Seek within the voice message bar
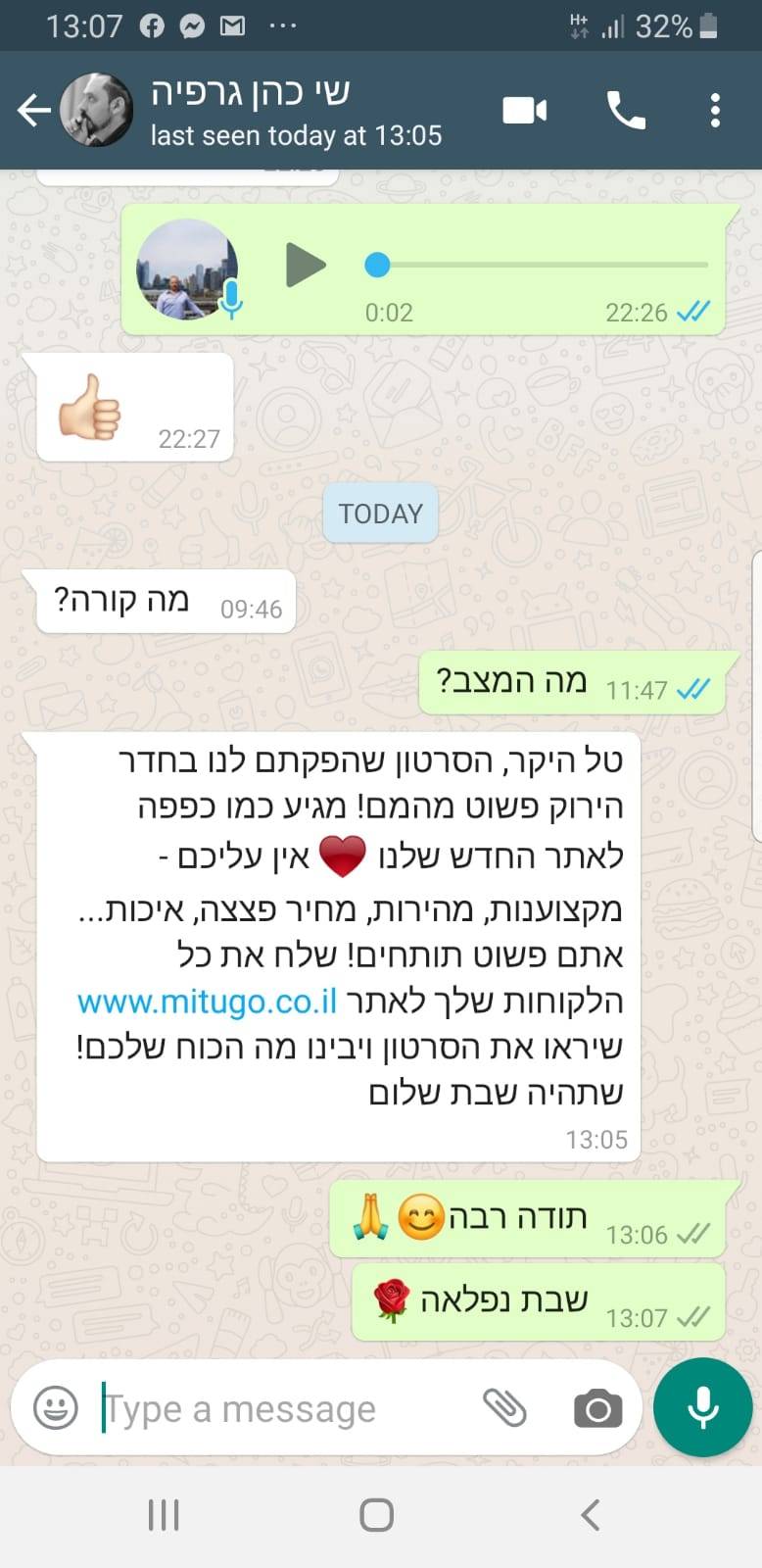Image resolution: width=762 pixels, height=1568 pixels. tap(539, 265)
